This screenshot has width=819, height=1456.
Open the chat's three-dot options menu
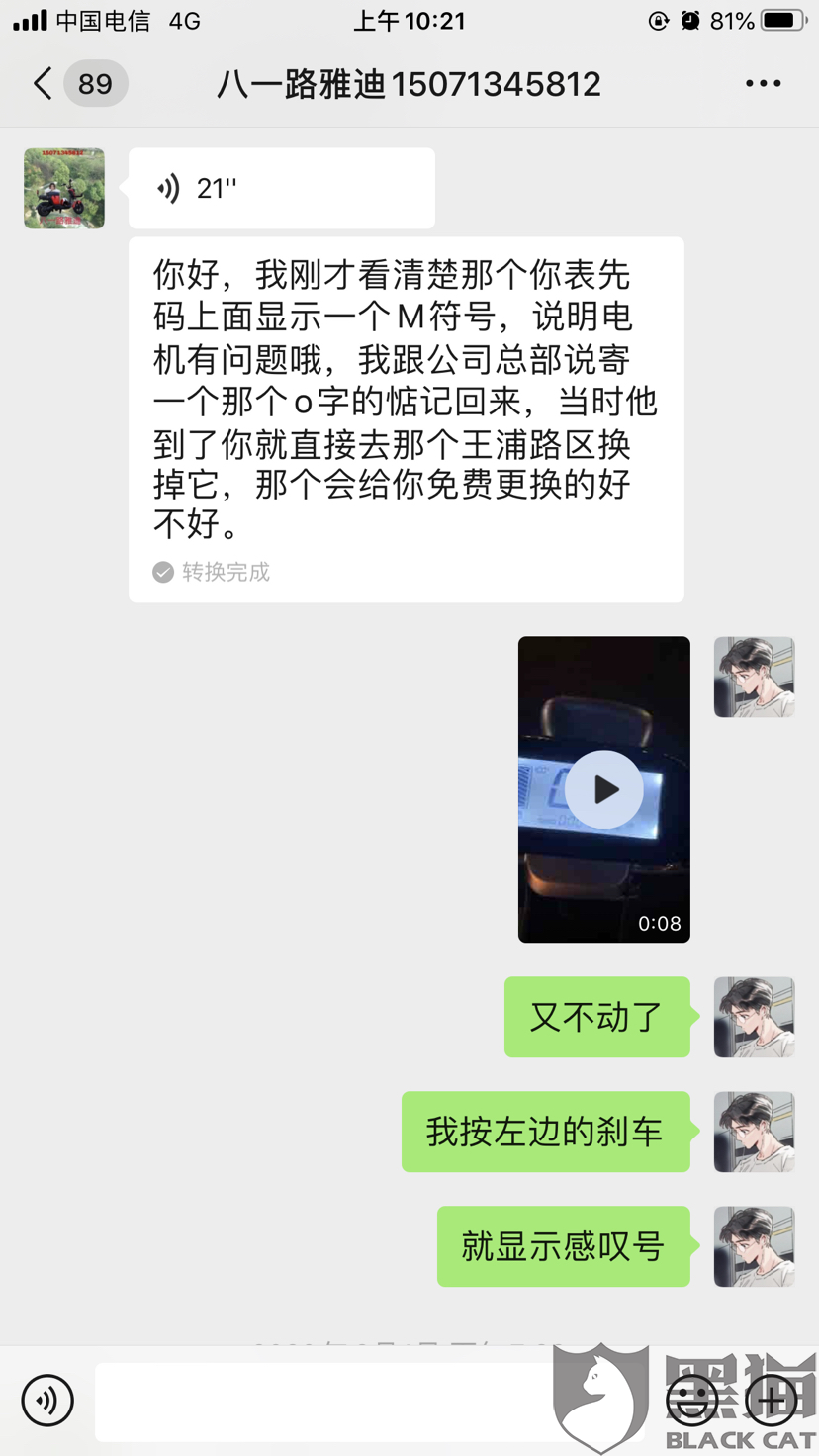click(x=763, y=84)
